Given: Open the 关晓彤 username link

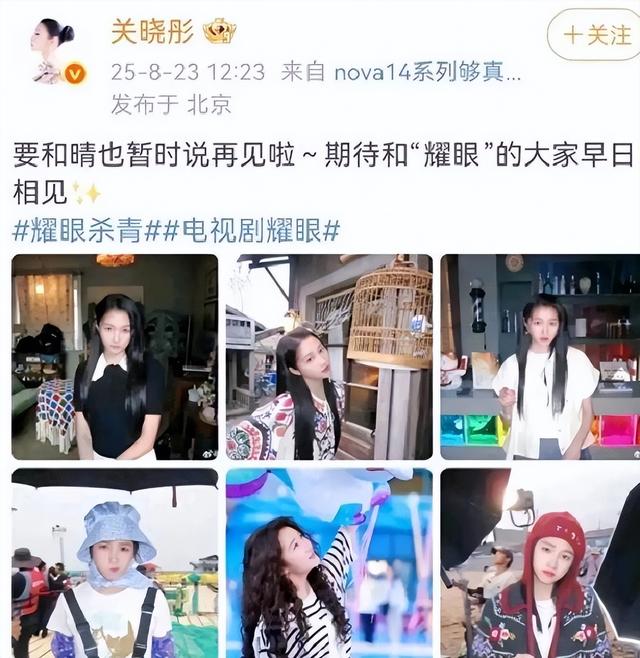Looking at the screenshot, I should click(153, 31).
